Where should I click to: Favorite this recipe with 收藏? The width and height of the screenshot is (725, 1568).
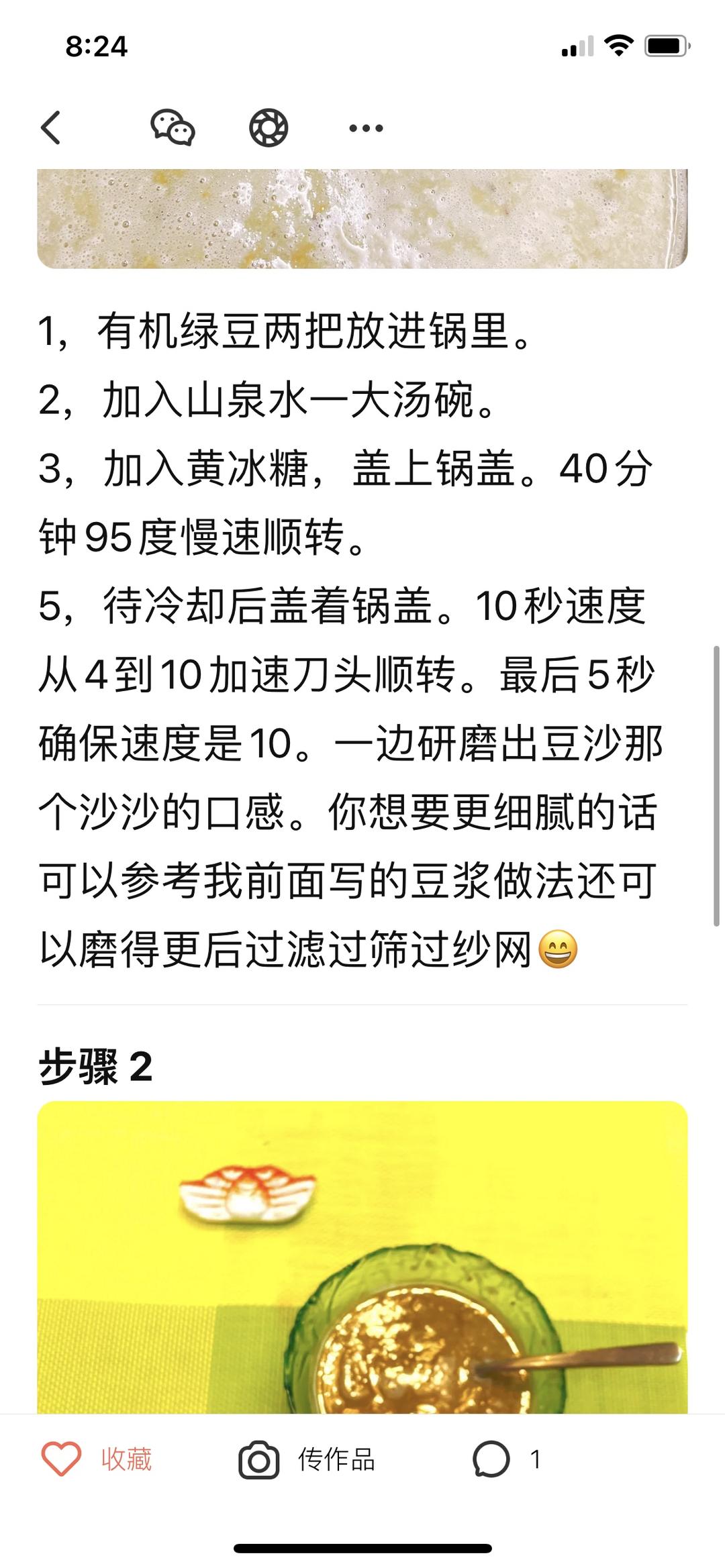click(x=97, y=1459)
